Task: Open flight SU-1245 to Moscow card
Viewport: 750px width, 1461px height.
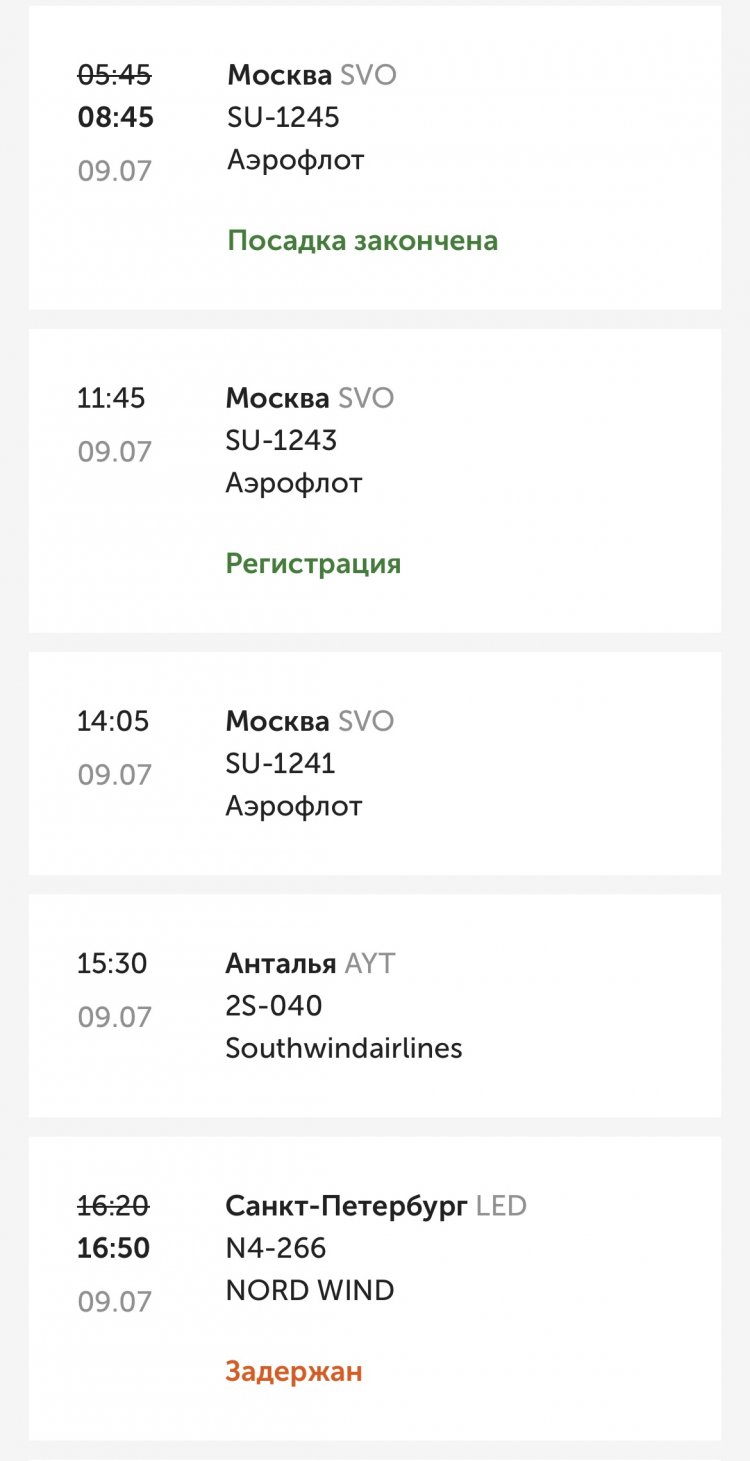Action: click(x=375, y=158)
